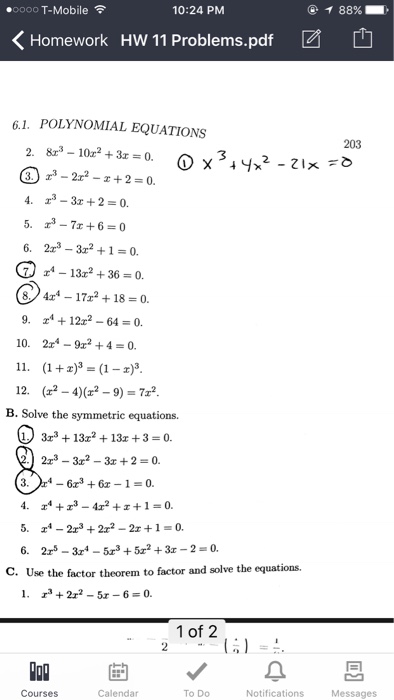Switch to the To Do tab
394x700 pixels.
tap(197, 679)
